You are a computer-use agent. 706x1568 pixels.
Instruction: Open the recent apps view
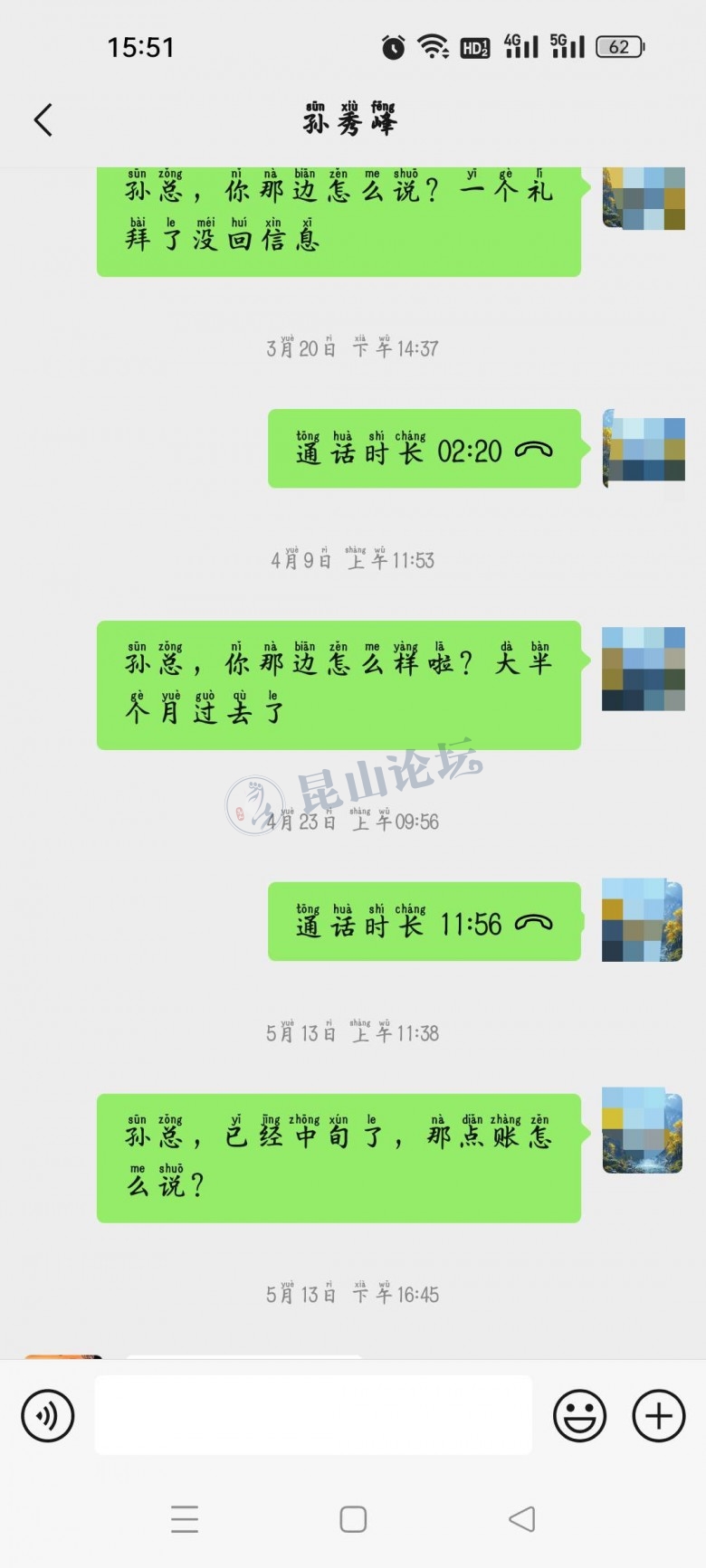coord(185,1519)
